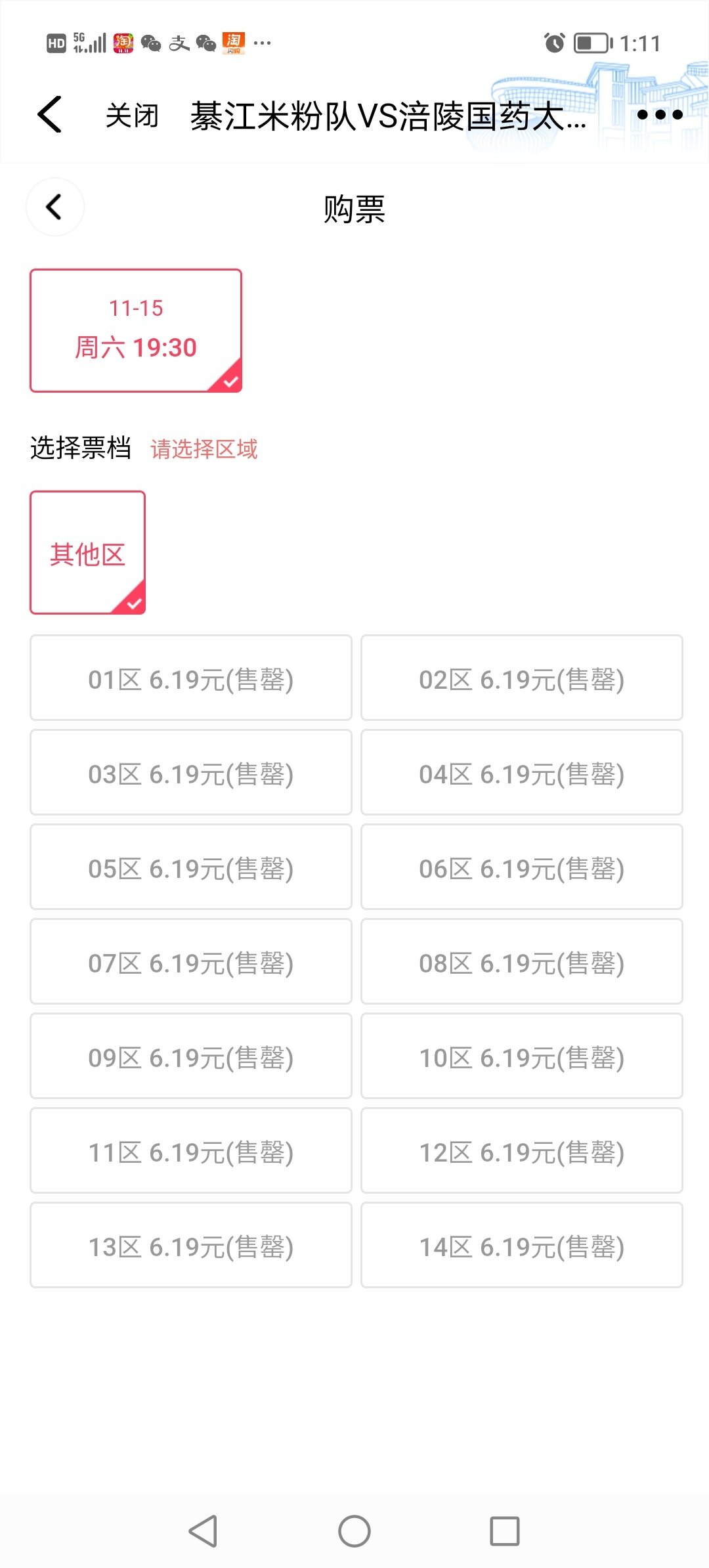Tap the top bar back arrow
Viewport: 709px width, 1568px height.
[x=50, y=115]
